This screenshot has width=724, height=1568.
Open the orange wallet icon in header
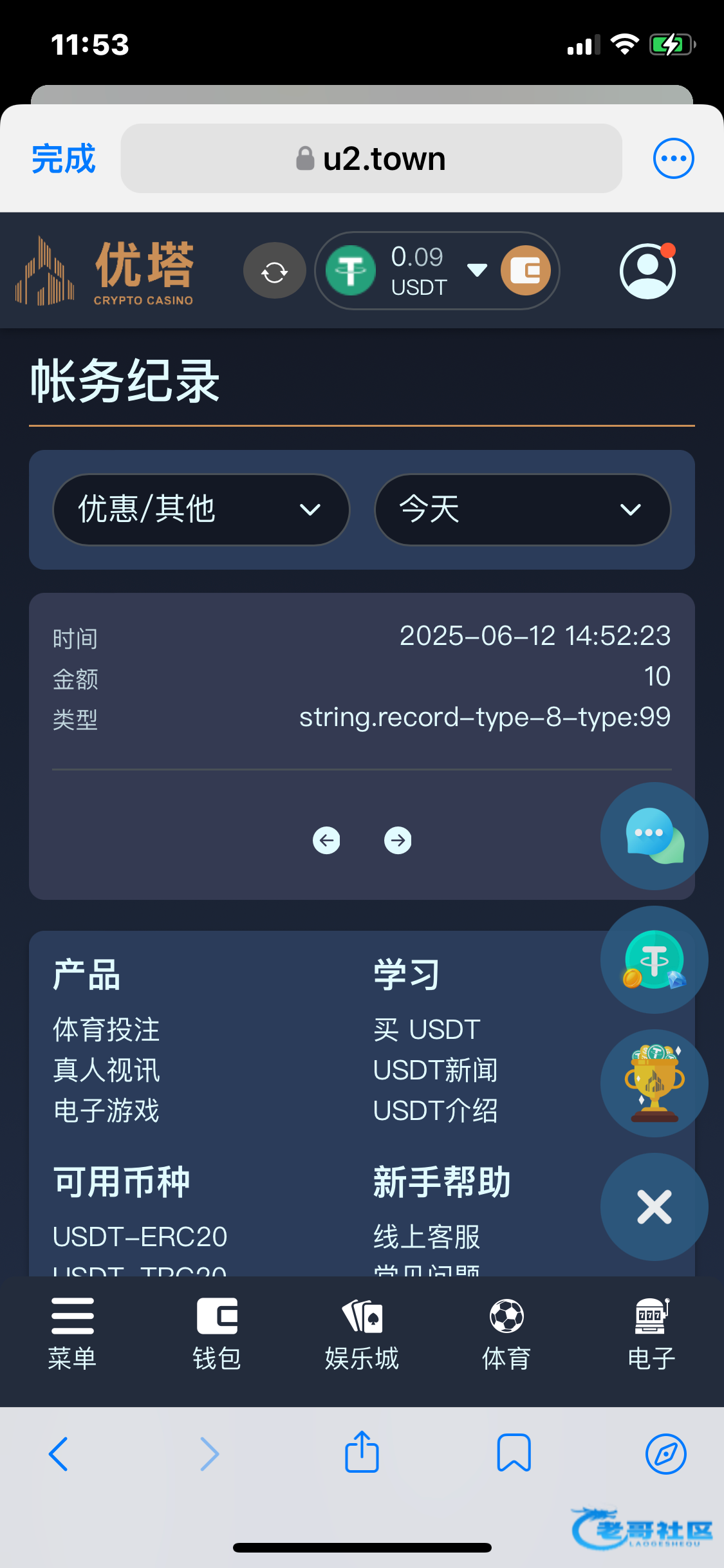(x=526, y=271)
